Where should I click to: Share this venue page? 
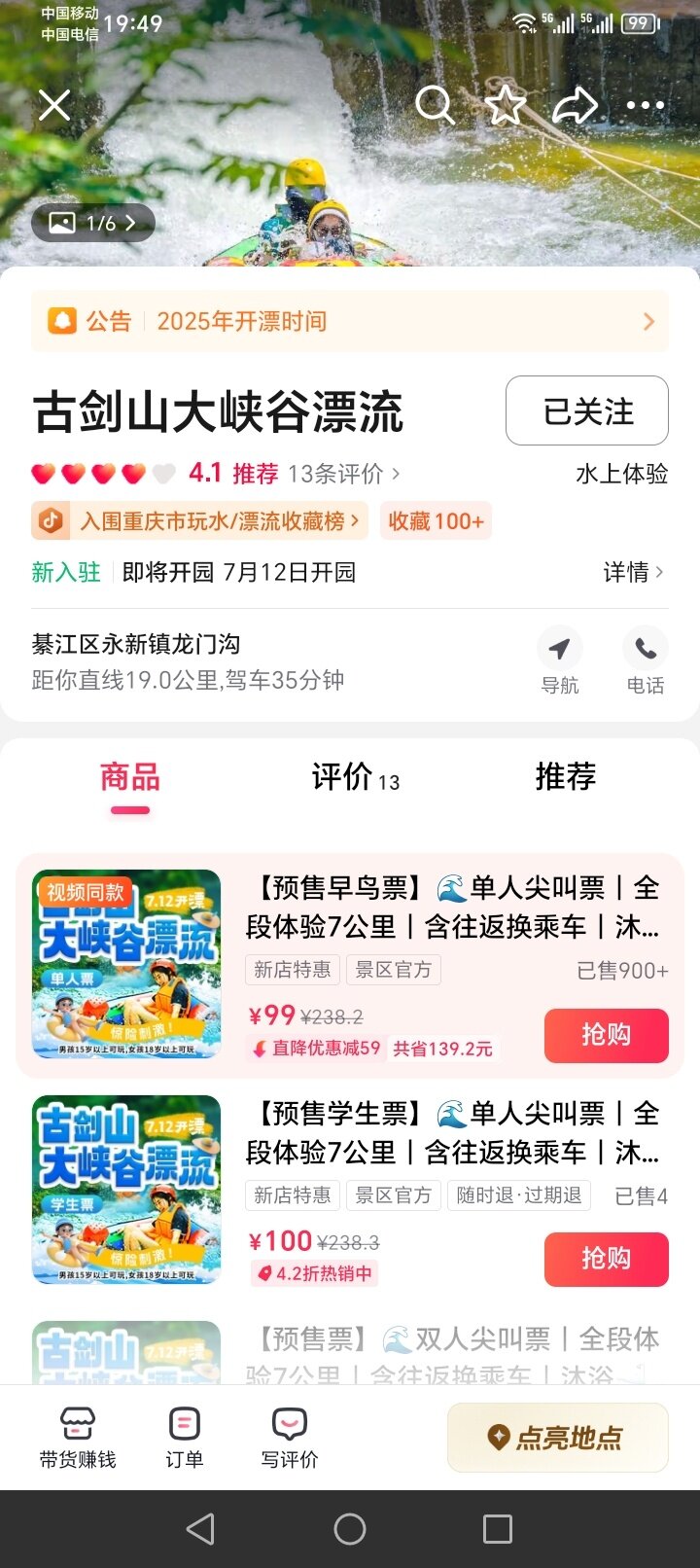[x=575, y=104]
